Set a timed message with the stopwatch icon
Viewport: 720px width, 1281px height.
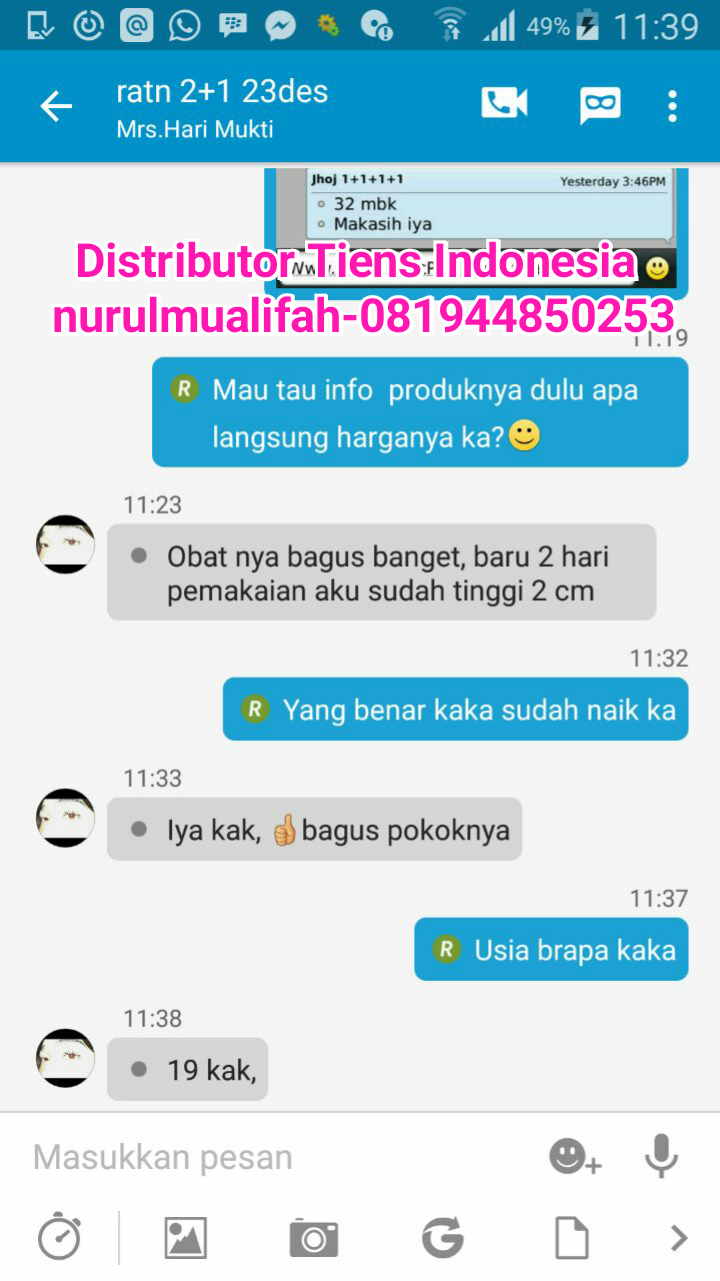[60, 1237]
